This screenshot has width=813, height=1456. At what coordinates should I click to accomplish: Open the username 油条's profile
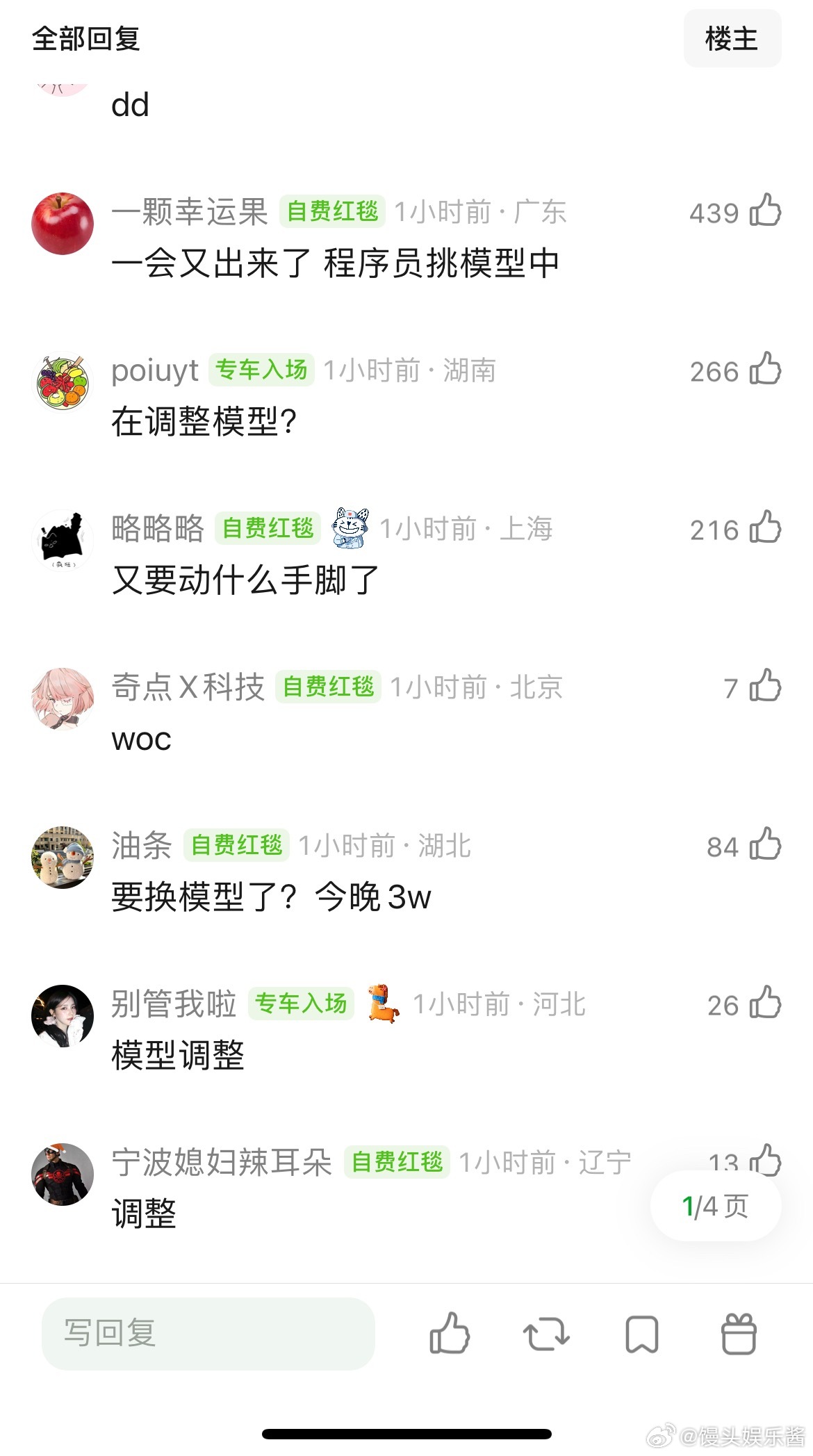(142, 846)
